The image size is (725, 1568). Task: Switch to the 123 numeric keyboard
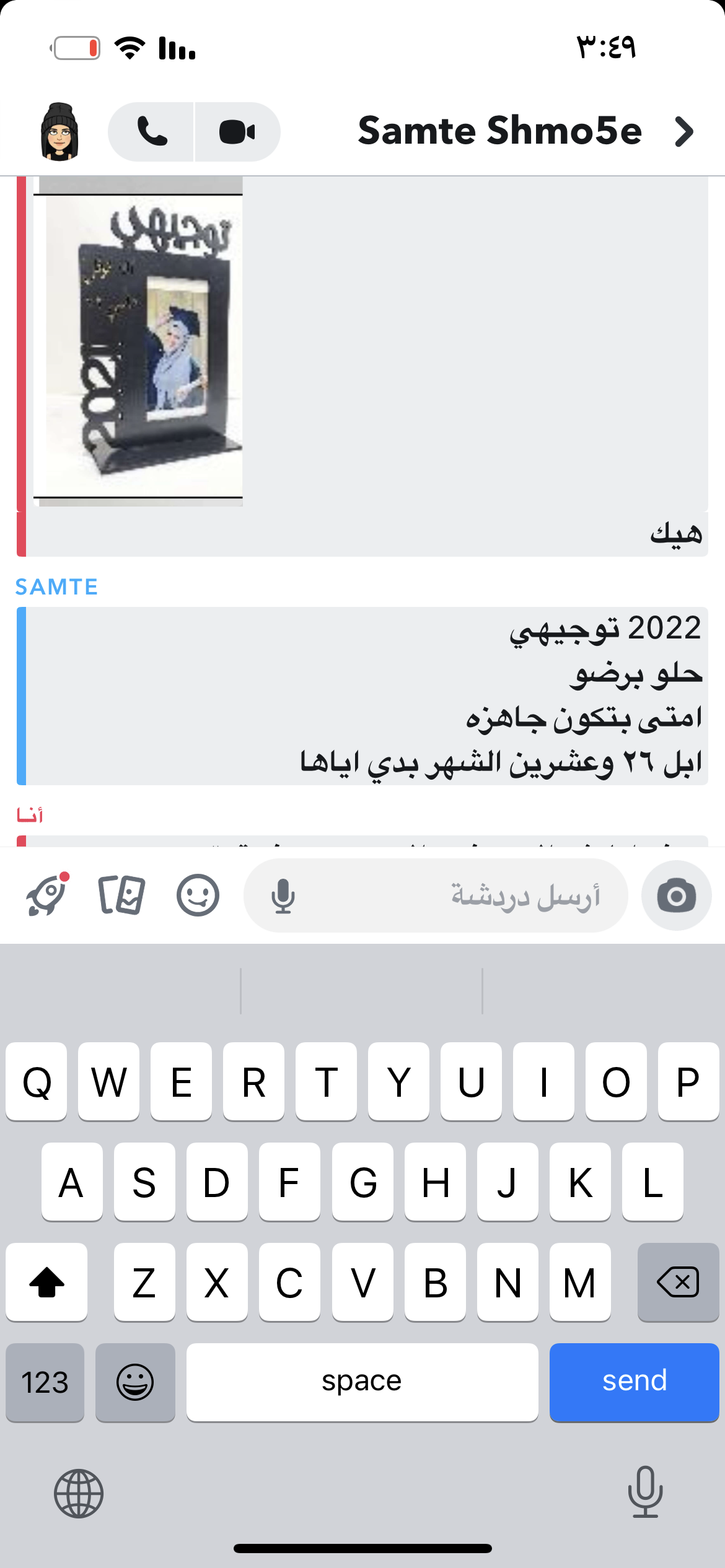pos(45,1382)
